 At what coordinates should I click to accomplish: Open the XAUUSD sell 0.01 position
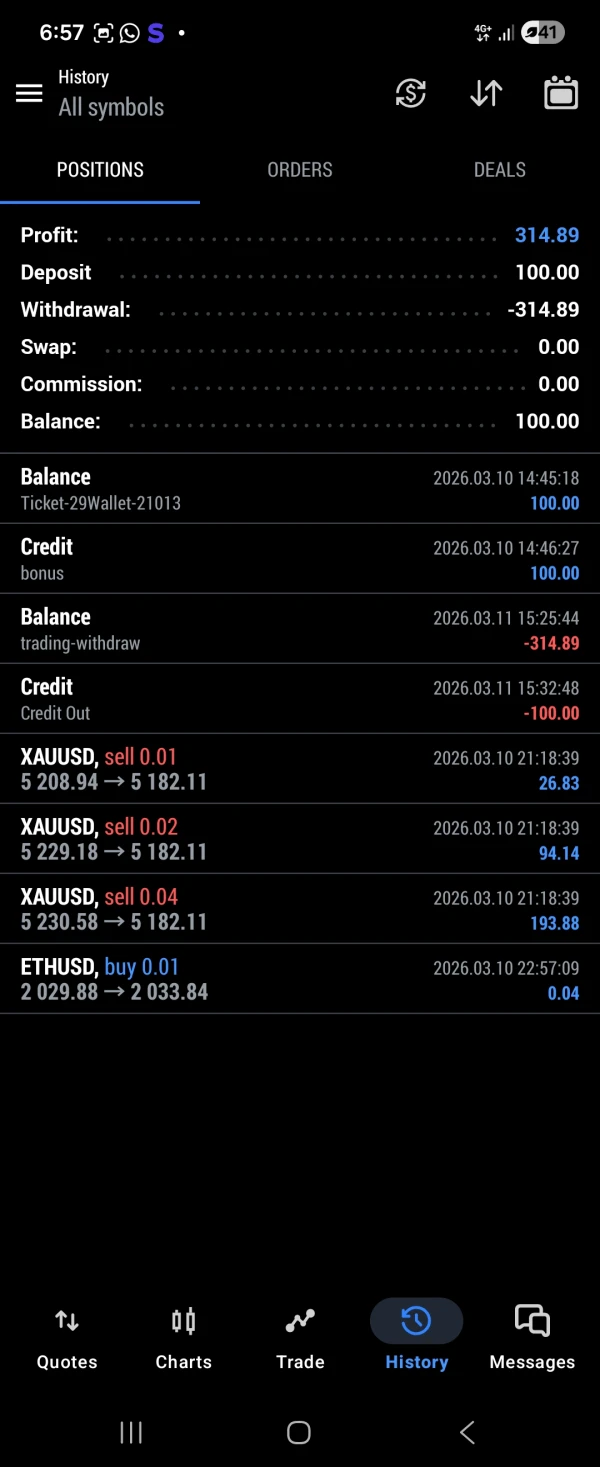point(300,769)
